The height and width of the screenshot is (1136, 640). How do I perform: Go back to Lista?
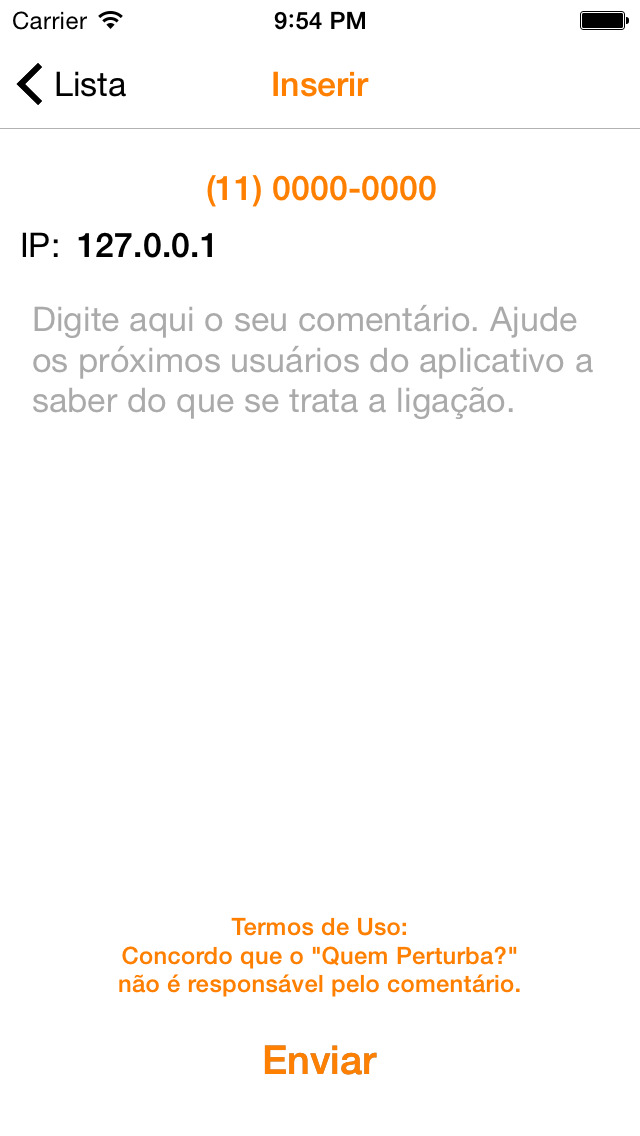click(71, 85)
